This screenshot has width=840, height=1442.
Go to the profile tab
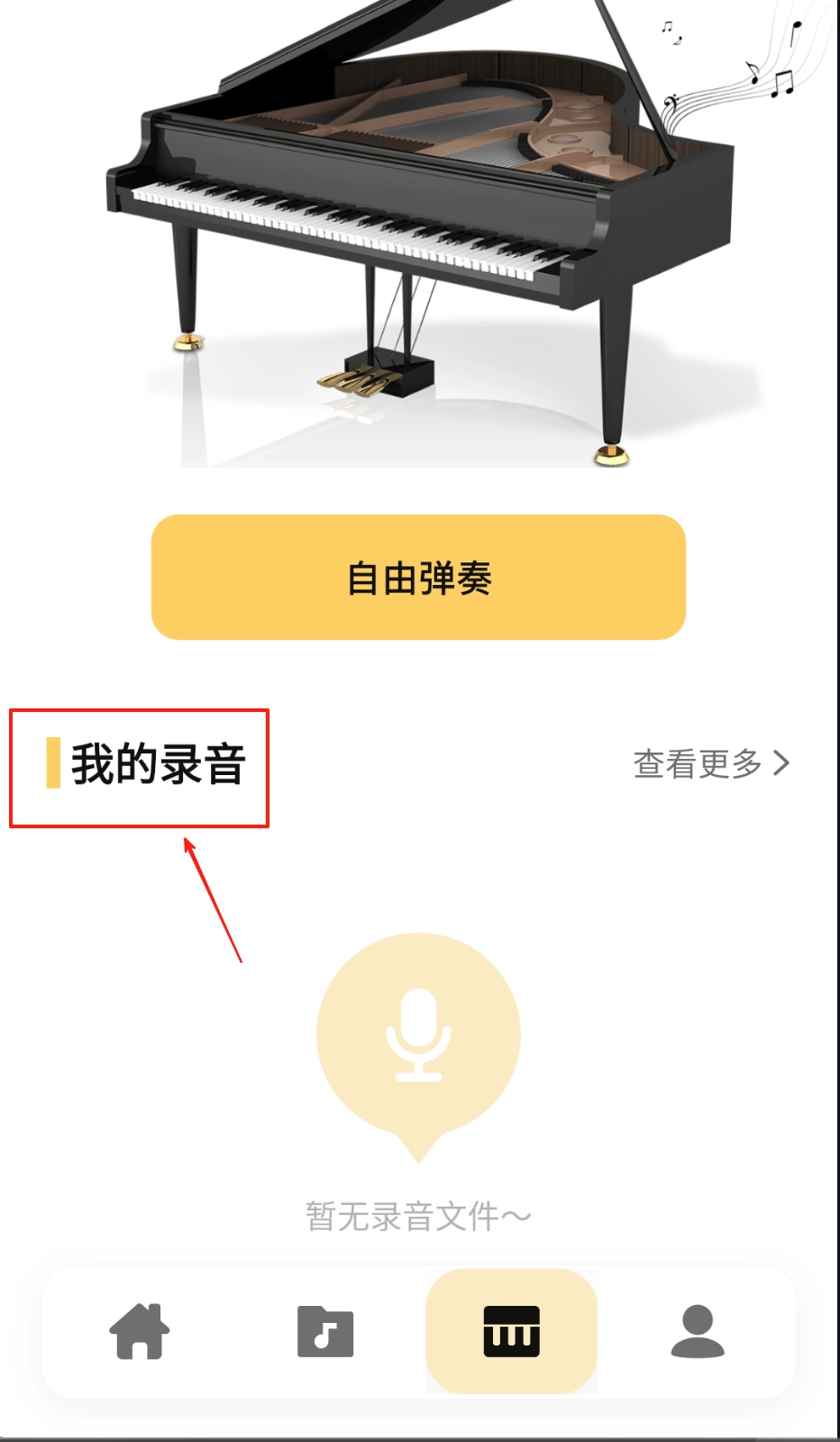click(698, 1331)
